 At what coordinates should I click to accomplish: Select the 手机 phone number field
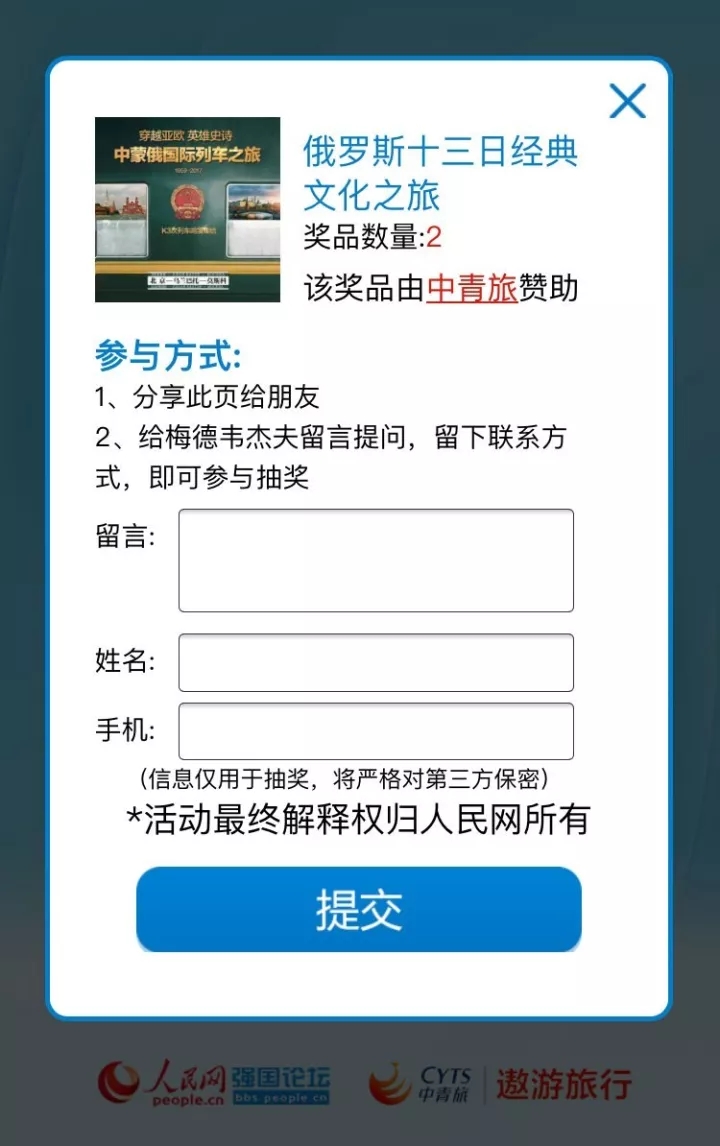(x=375, y=731)
